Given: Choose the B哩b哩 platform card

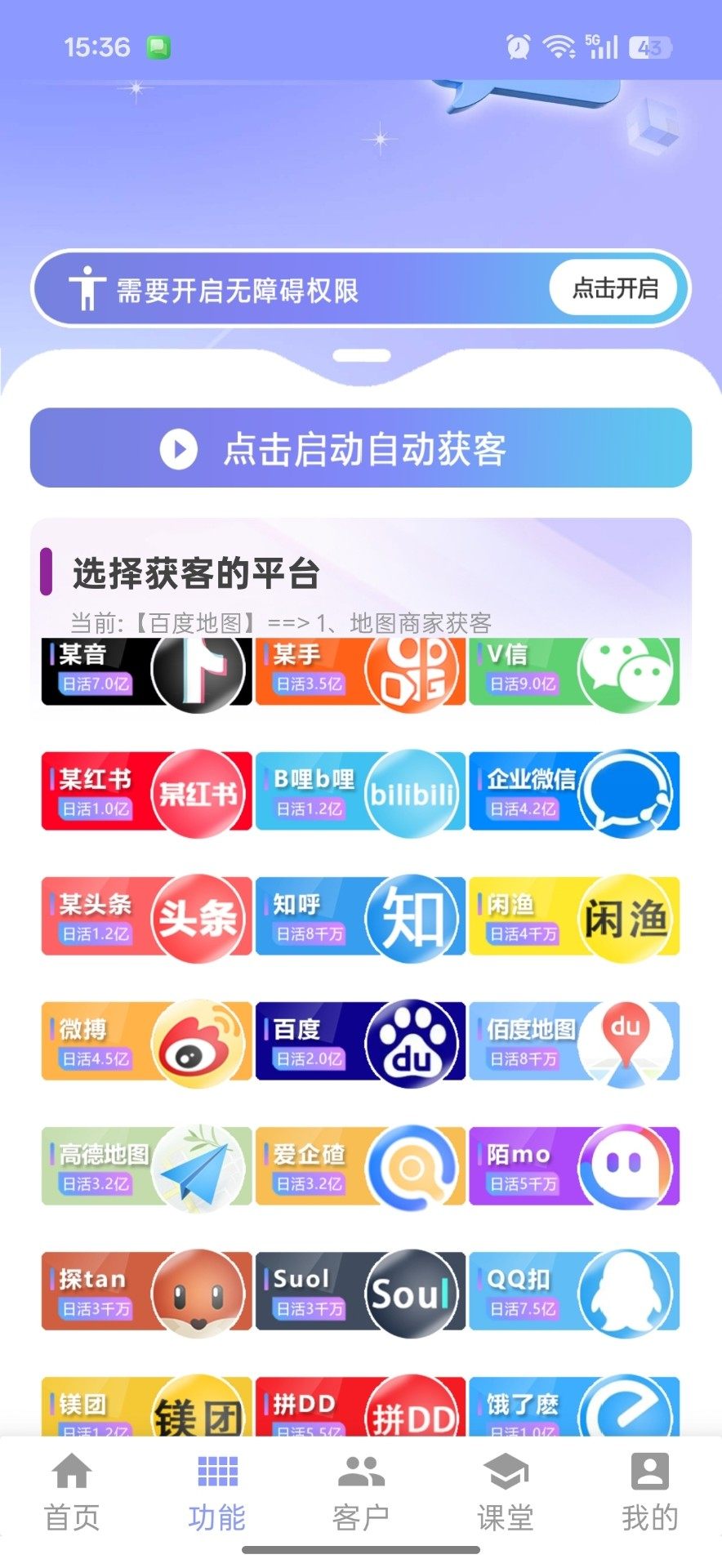Looking at the screenshot, I should (360, 791).
